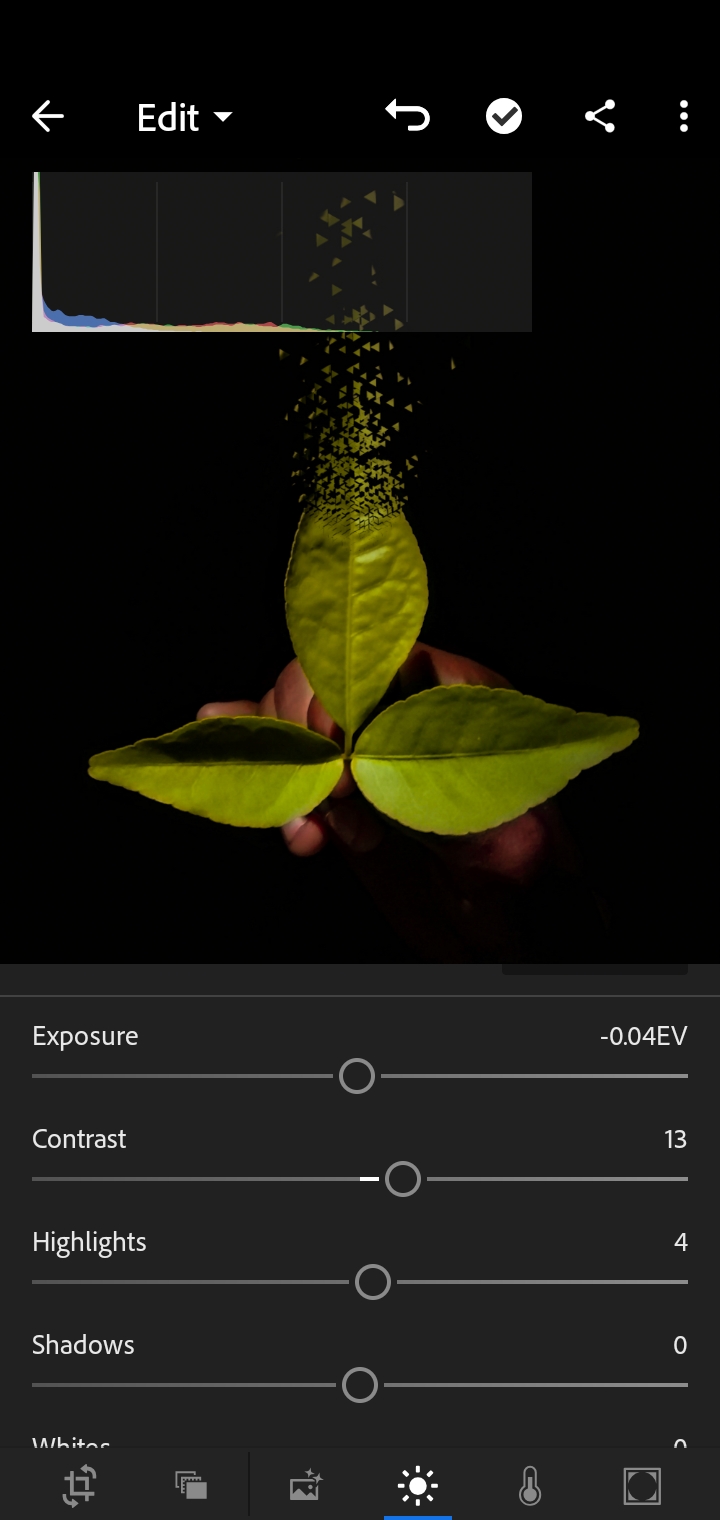
Task: Tap the back arrow to exit editing
Action: click(47, 116)
